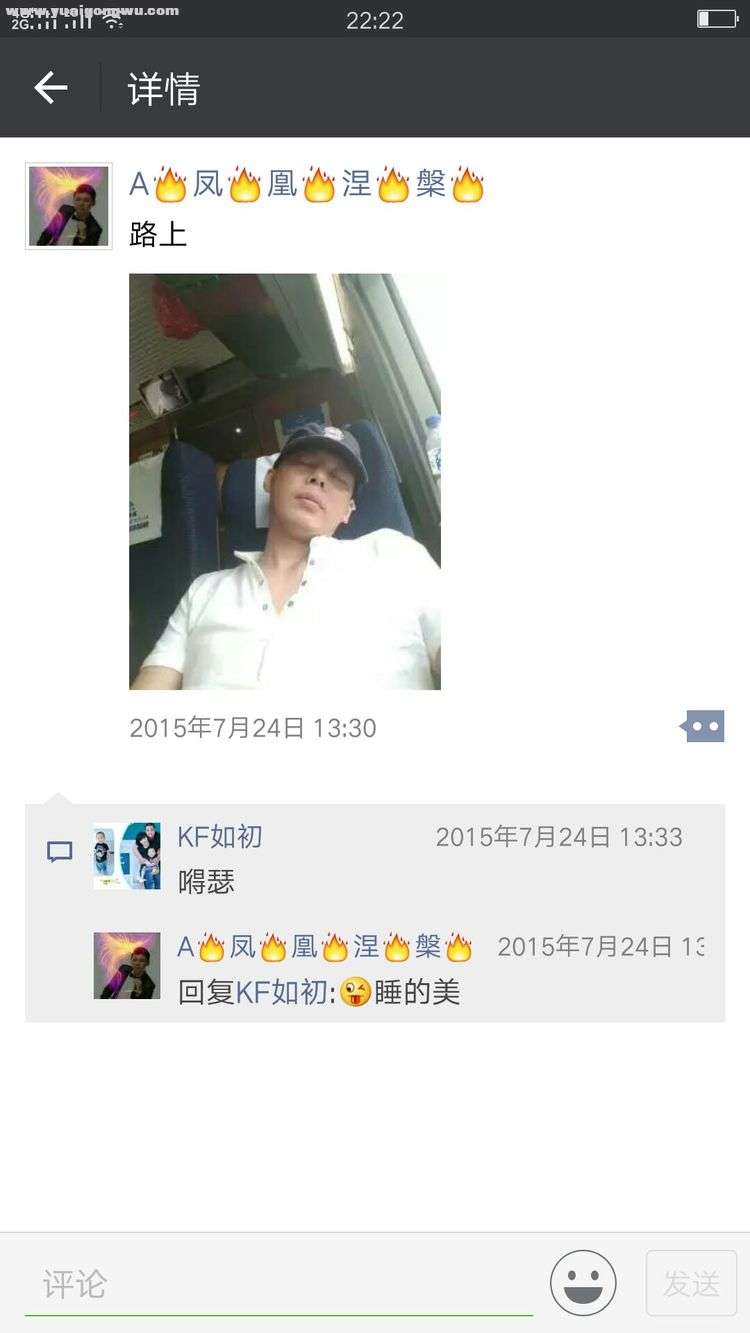Image resolution: width=750 pixels, height=1333 pixels.
Task: Reply to the comment 睡的美
Action: point(418,993)
